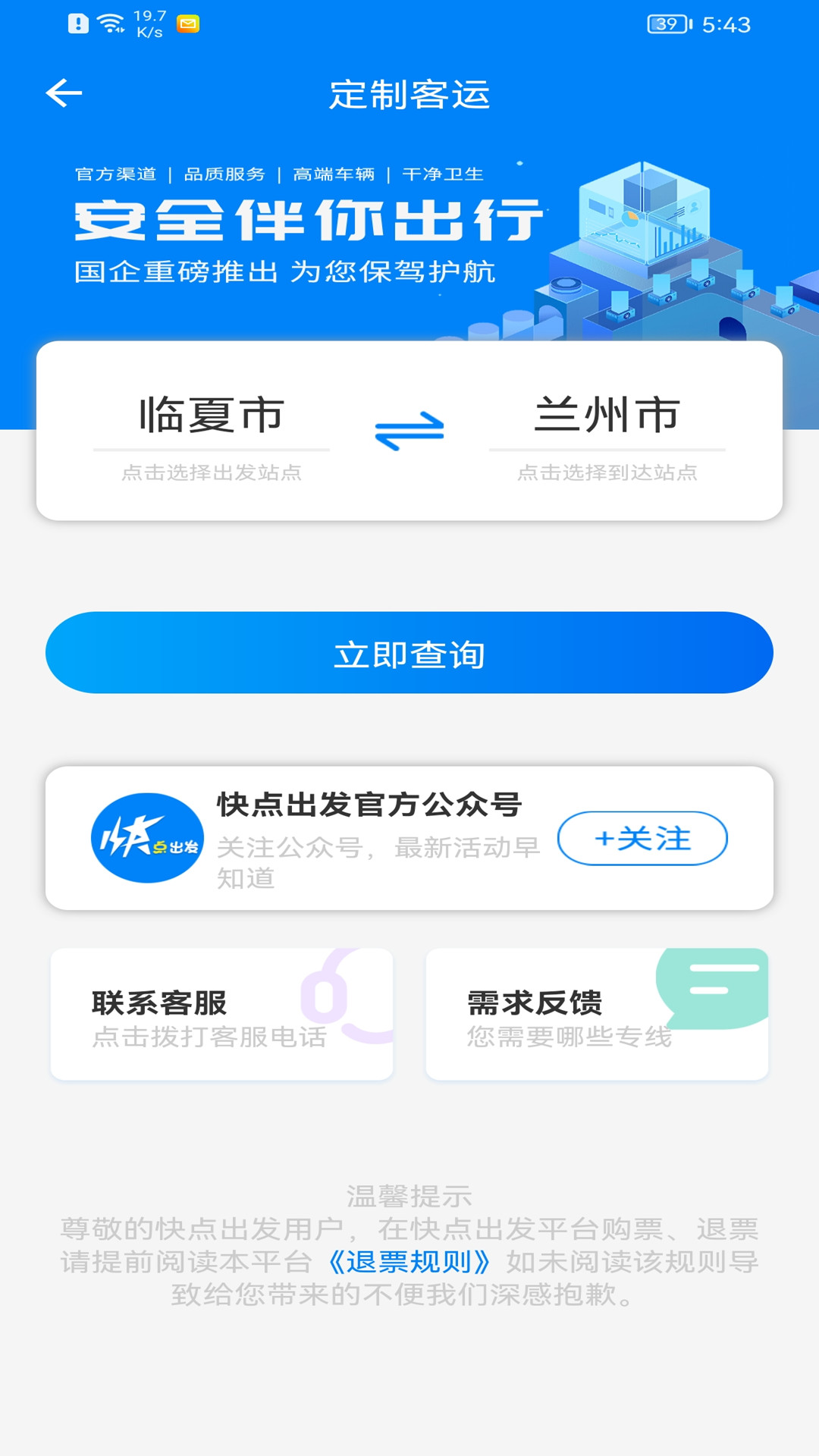Tap 点击选择出发站点 hint text

point(213,472)
